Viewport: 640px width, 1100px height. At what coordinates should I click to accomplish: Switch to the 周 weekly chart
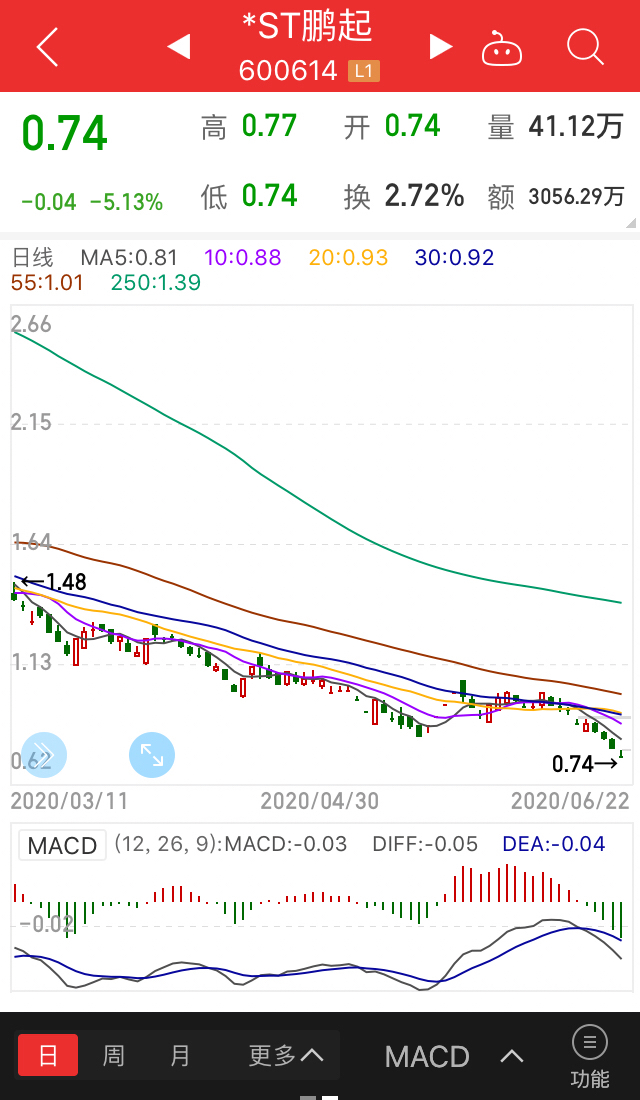[x=114, y=1056]
